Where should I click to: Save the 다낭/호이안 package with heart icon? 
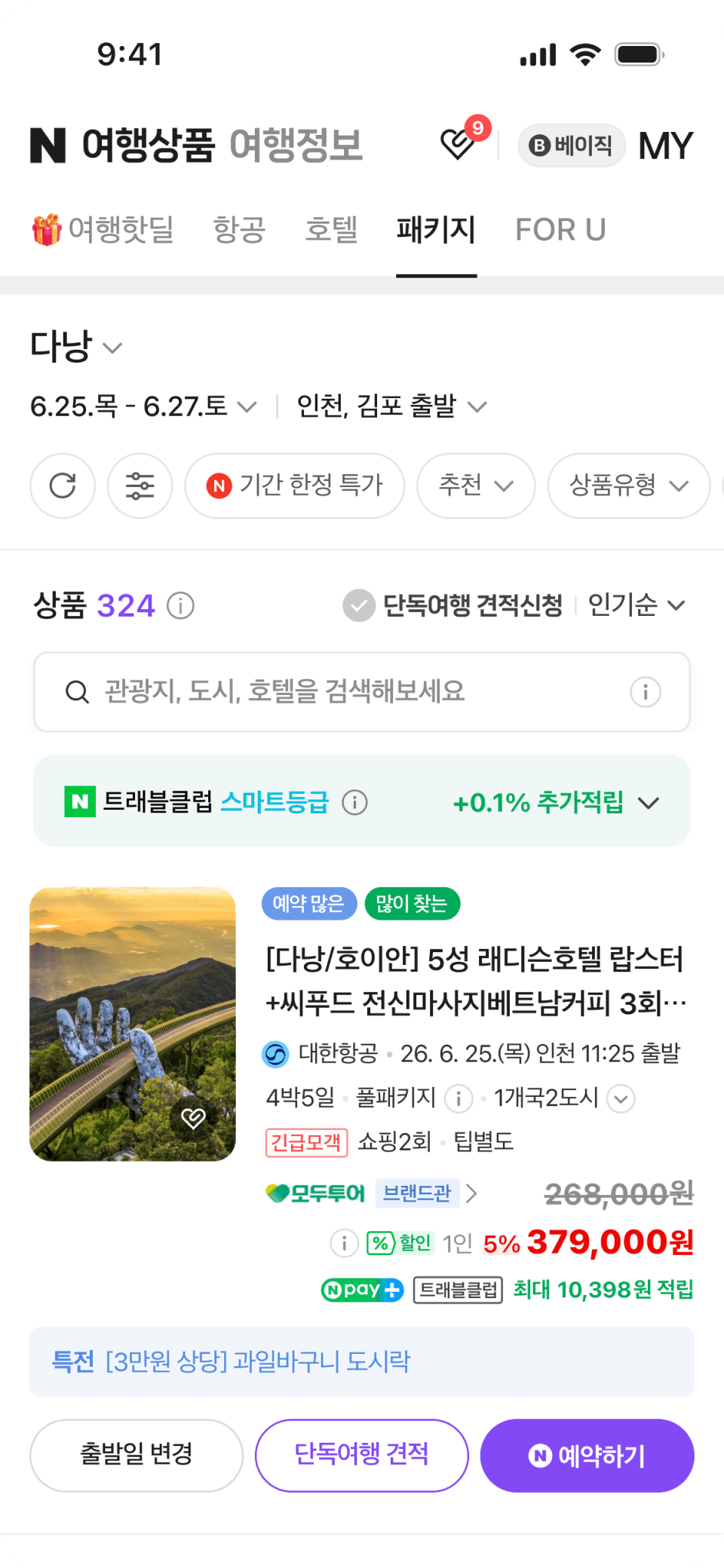tap(193, 1118)
